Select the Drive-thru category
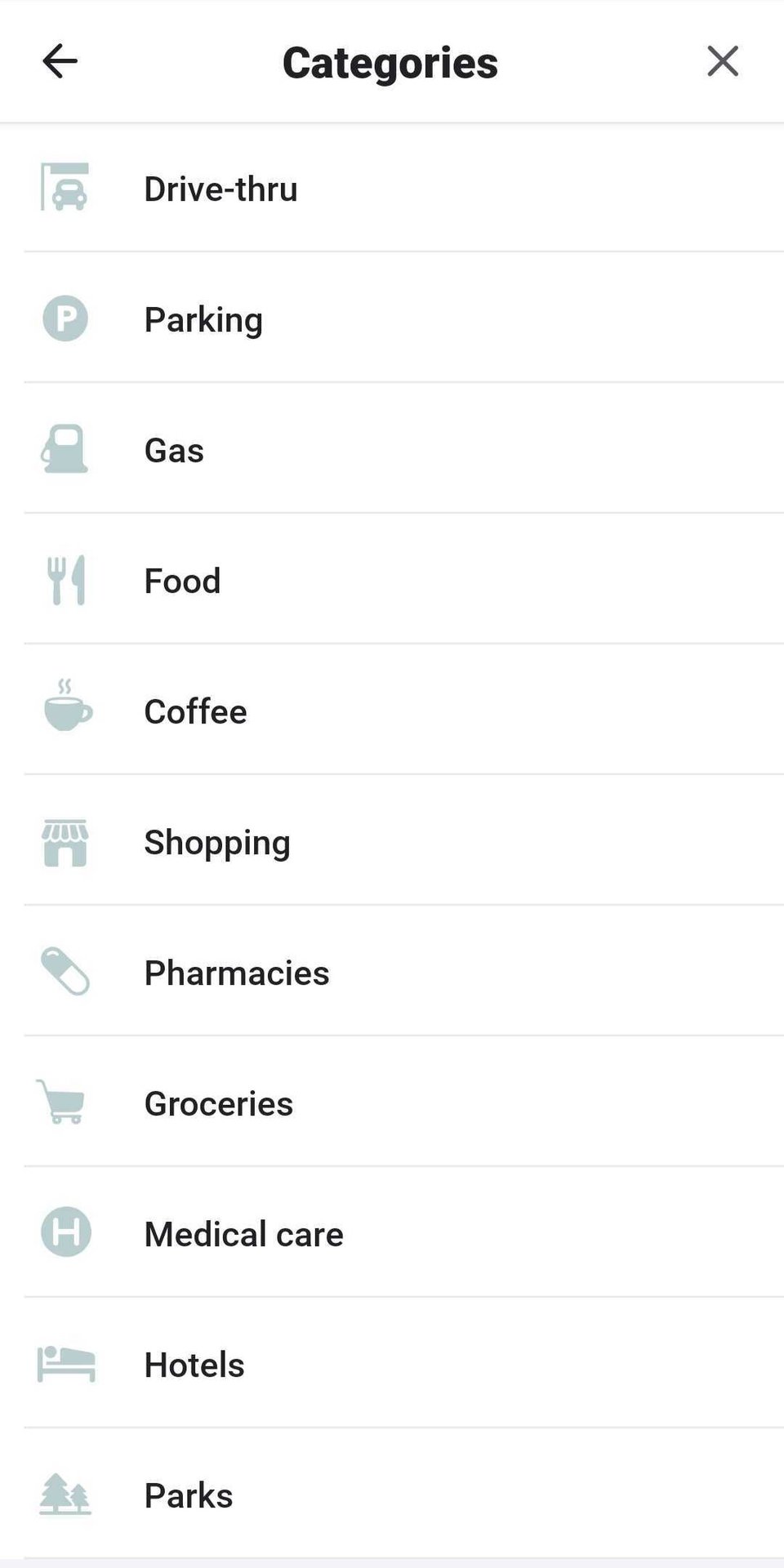The image size is (784, 1568). coord(220,189)
